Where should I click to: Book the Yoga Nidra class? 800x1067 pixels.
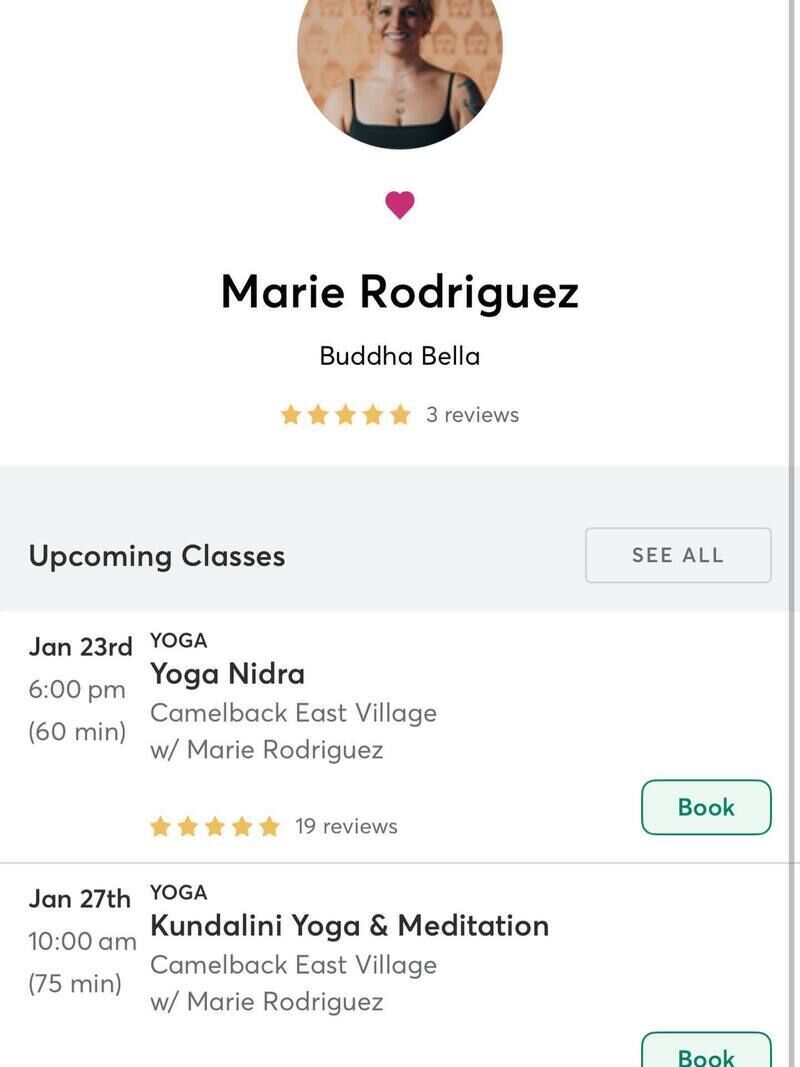point(706,807)
